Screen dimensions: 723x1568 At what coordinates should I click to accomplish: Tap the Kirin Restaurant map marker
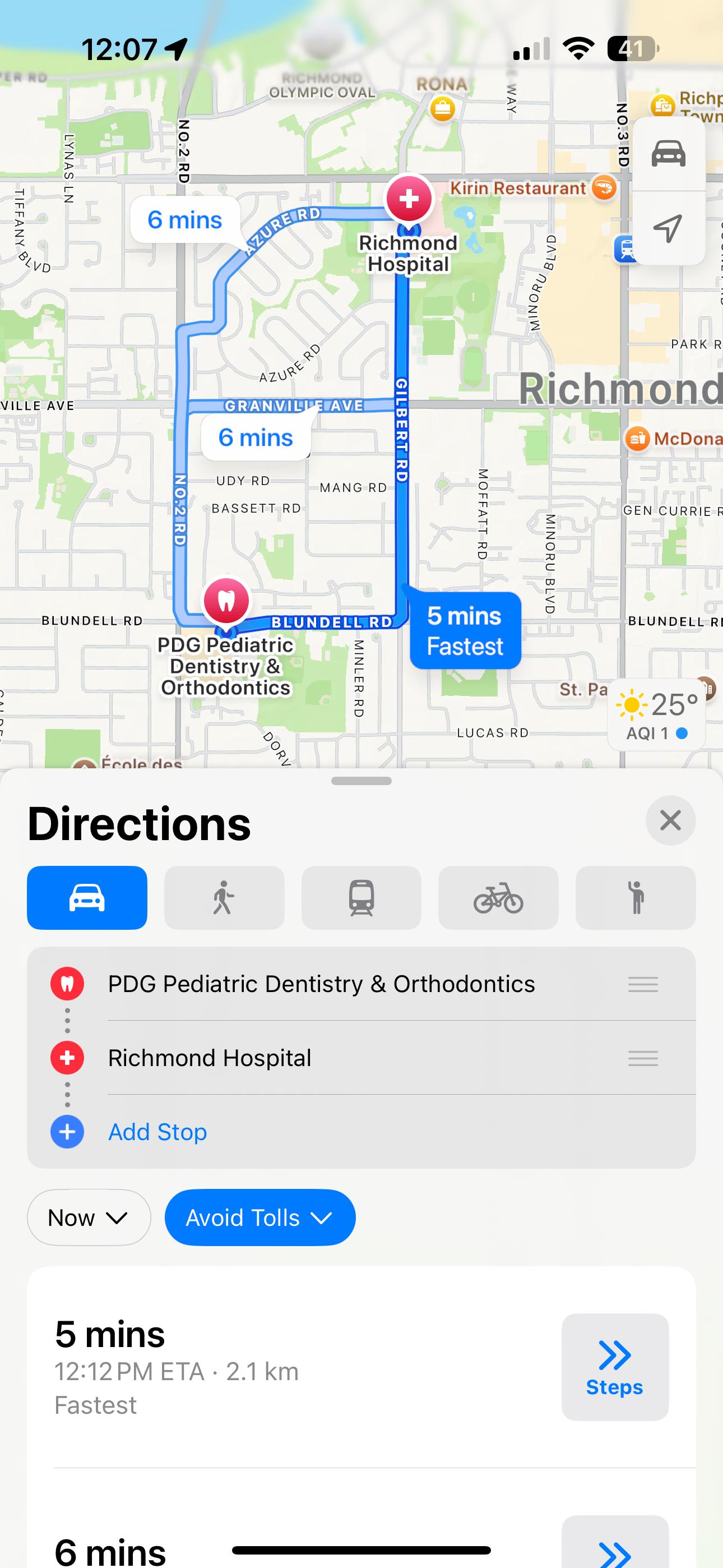pyautogui.click(x=604, y=188)
